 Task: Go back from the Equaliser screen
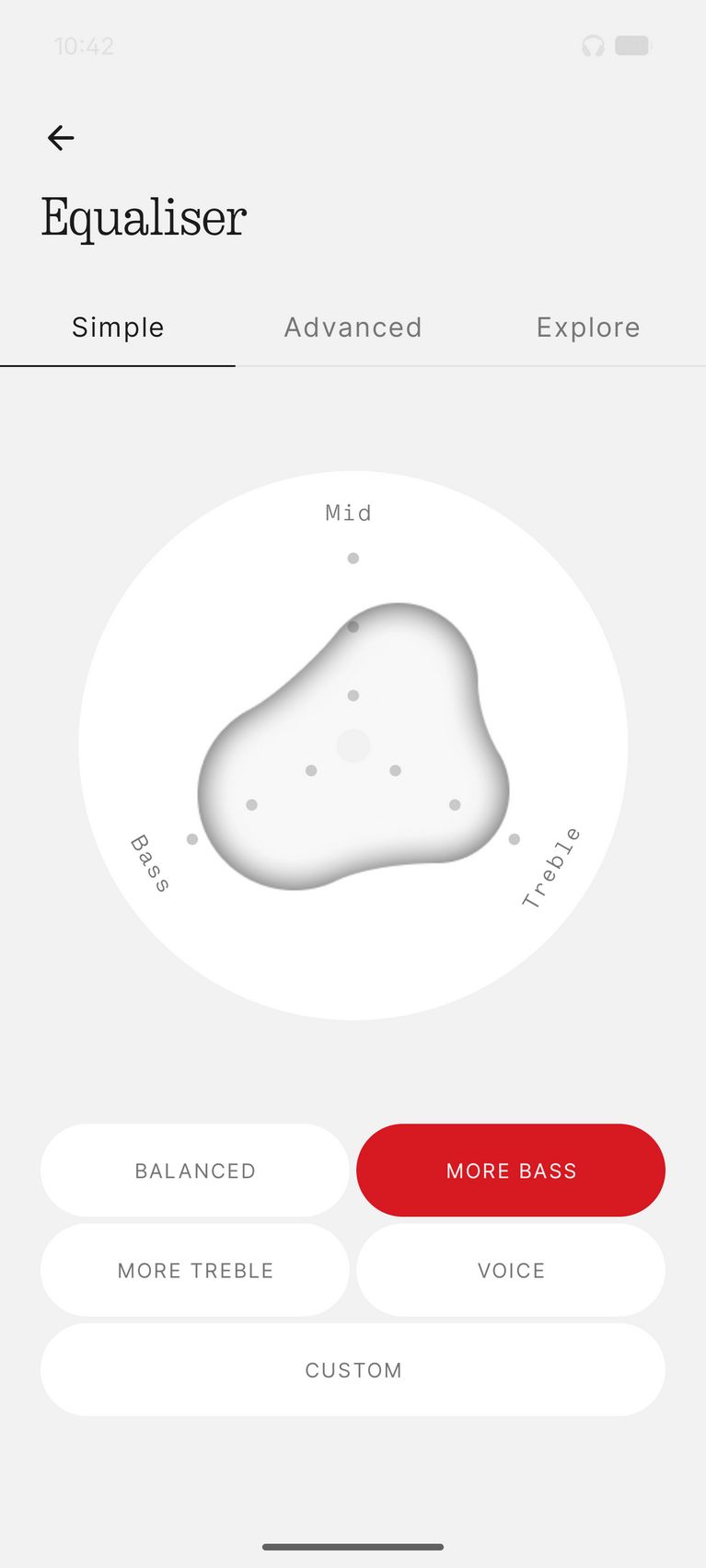coord(61,138)
